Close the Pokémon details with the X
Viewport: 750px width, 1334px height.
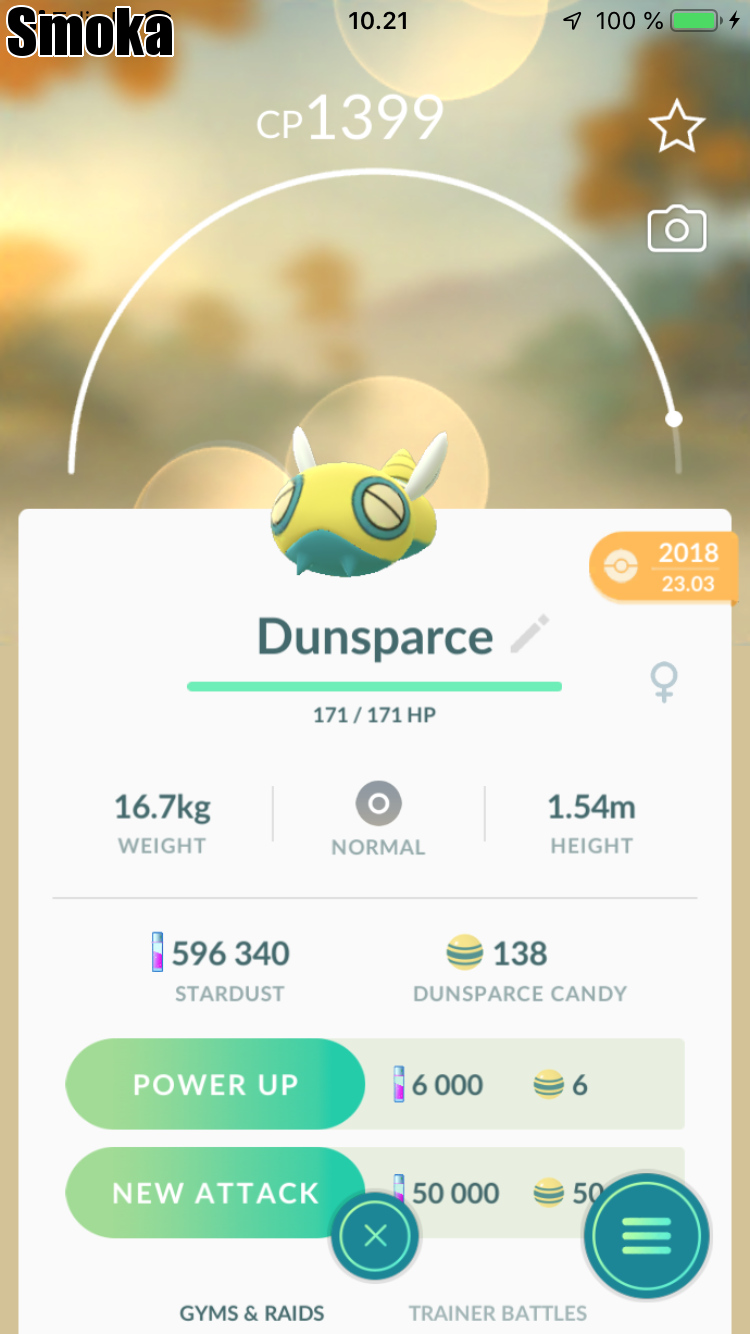click(375, 1237)
